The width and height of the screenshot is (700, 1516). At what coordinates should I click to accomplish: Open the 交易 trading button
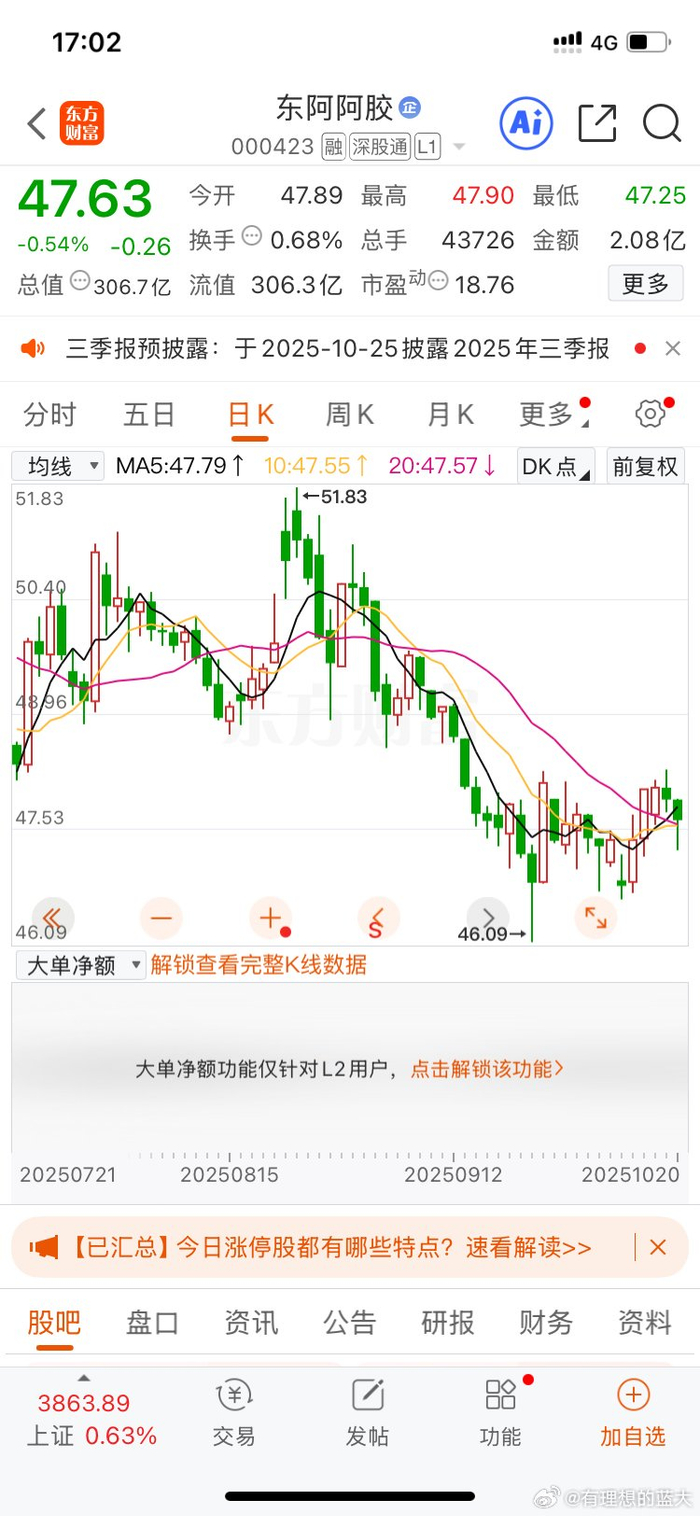point(234,1412)
